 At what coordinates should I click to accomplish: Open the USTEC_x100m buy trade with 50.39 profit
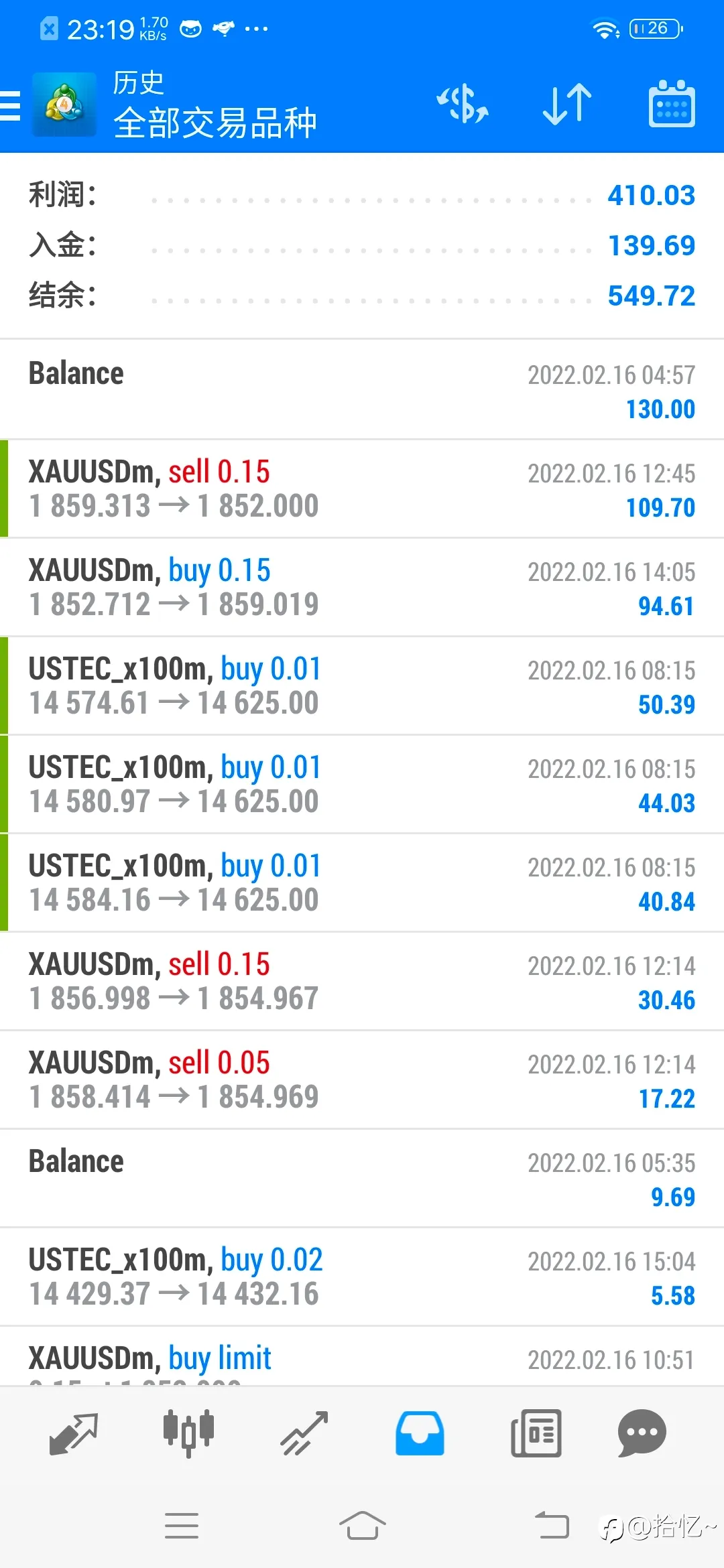362,685
